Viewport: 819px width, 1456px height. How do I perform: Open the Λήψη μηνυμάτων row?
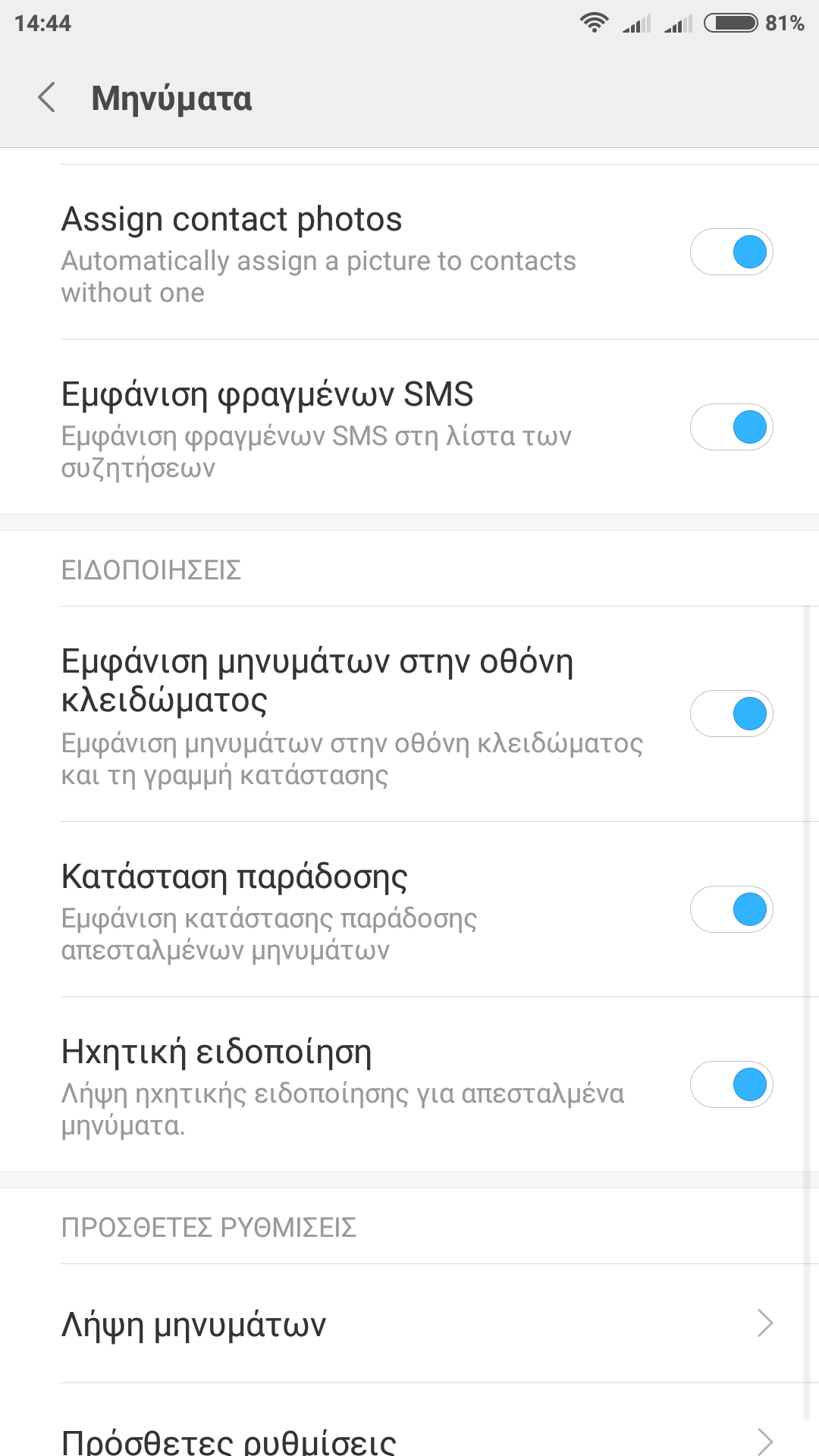[409, 1324]
